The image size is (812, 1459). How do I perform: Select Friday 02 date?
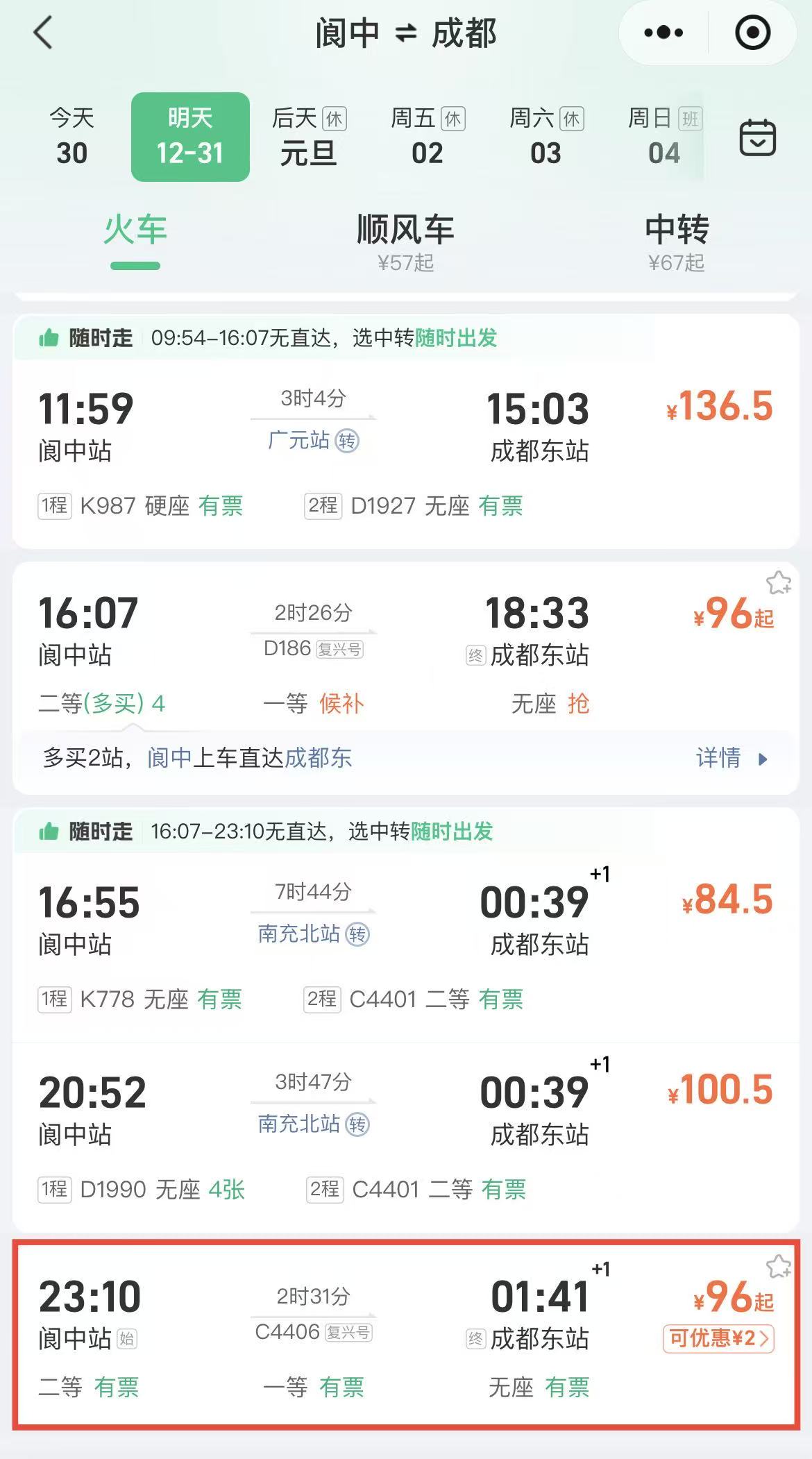click(x=428, y=137)
